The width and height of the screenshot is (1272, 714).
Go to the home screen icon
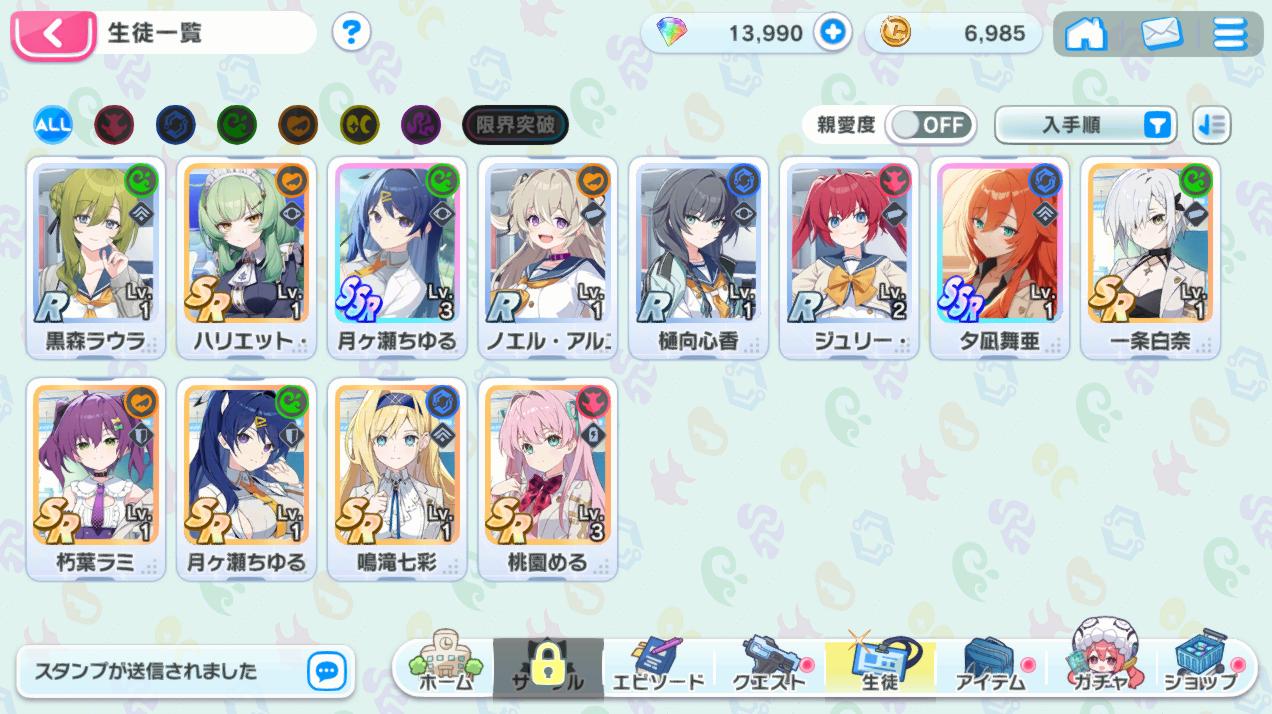(x=1086, y=34)
